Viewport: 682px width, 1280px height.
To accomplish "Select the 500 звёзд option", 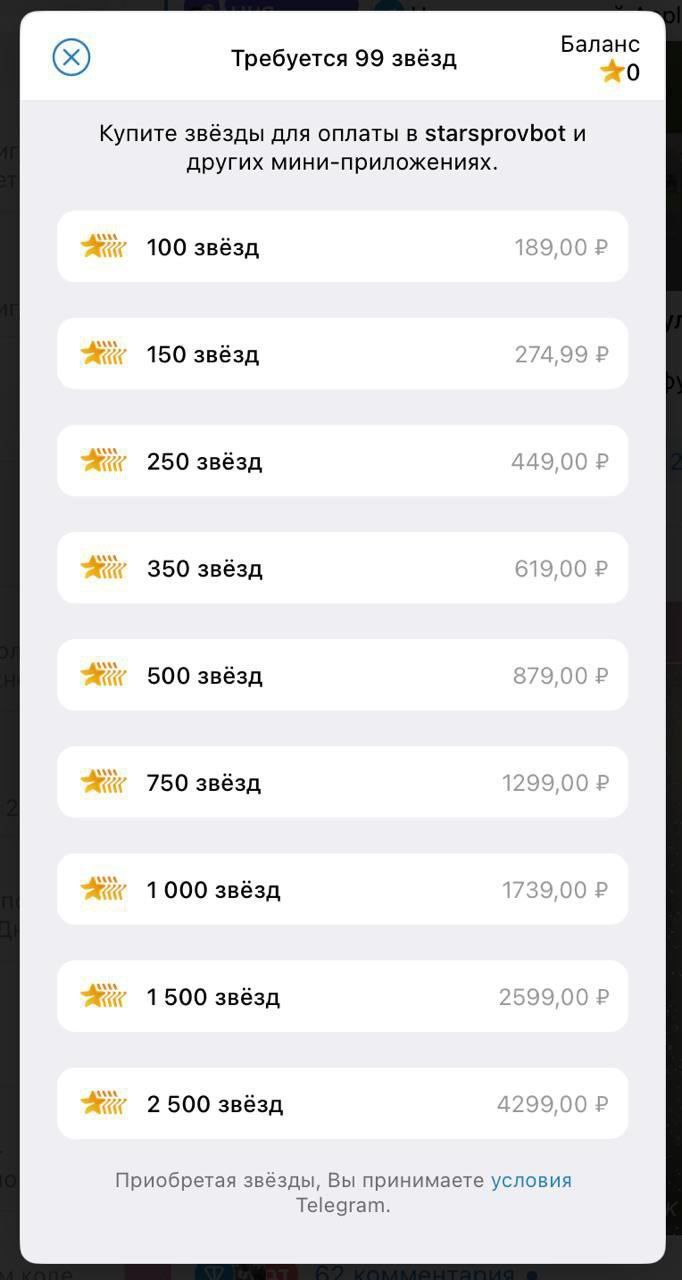I will pos(342,675).
